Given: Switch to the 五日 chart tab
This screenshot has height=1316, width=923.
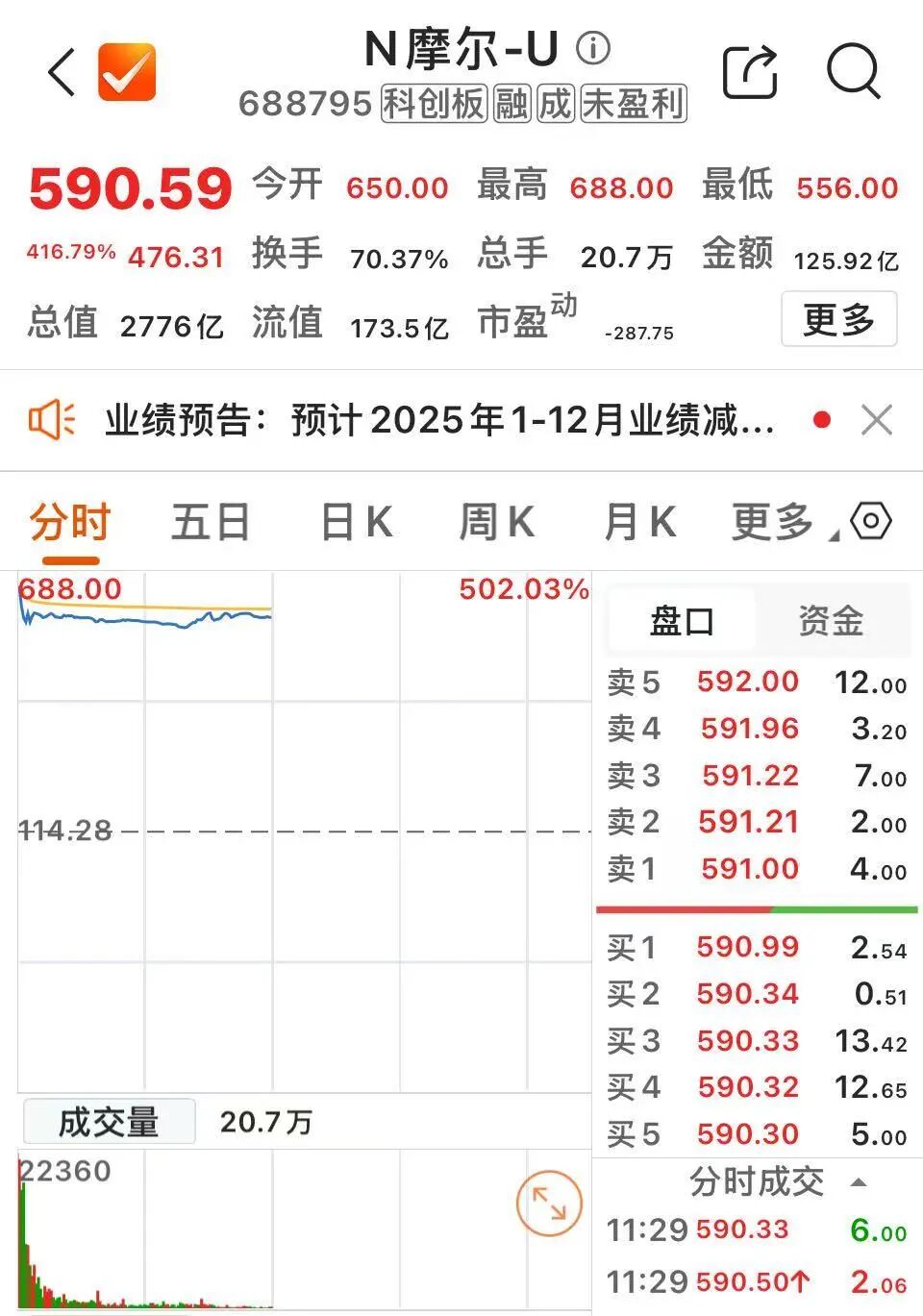Looking at the screenshot, I should click(211, 523).
